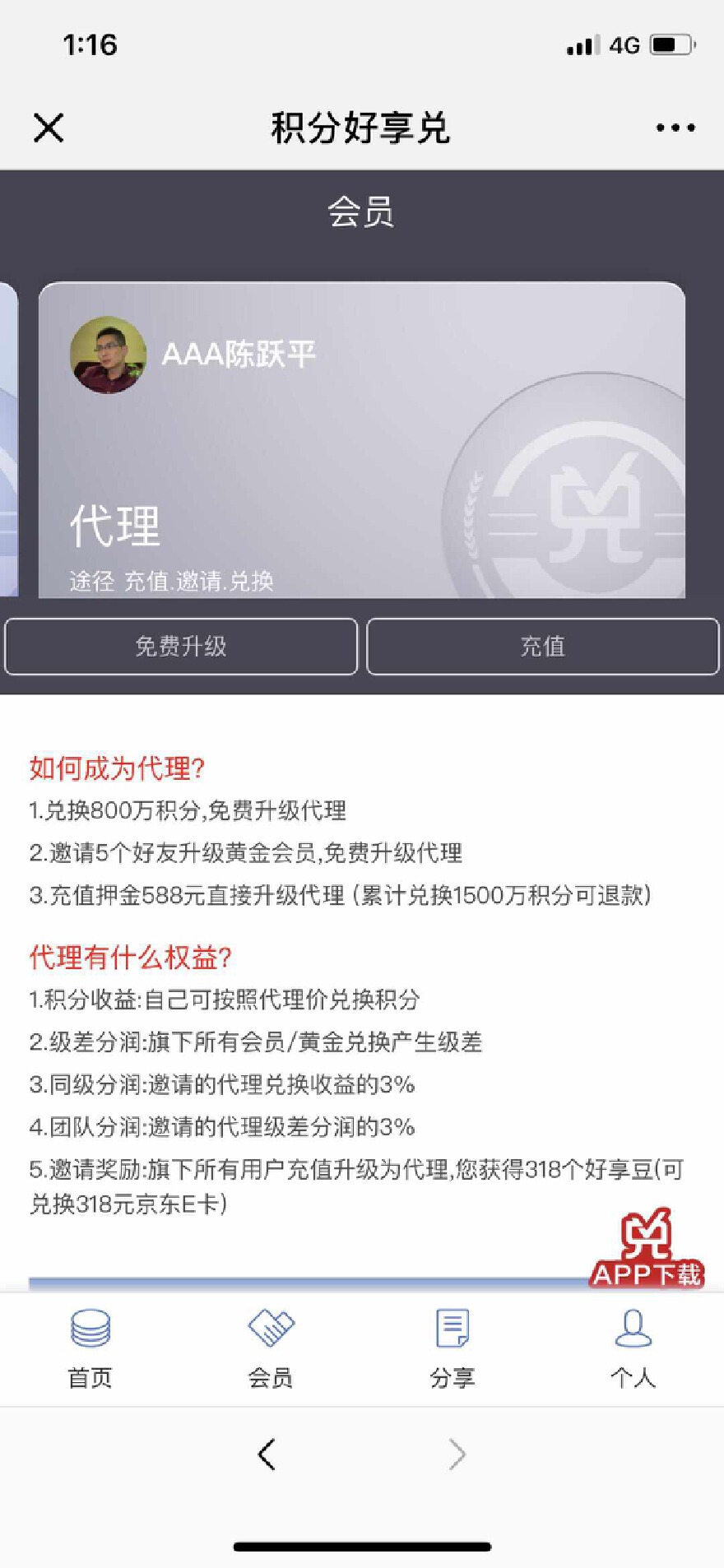Close the 积分好享兑 page

[49, 128]
